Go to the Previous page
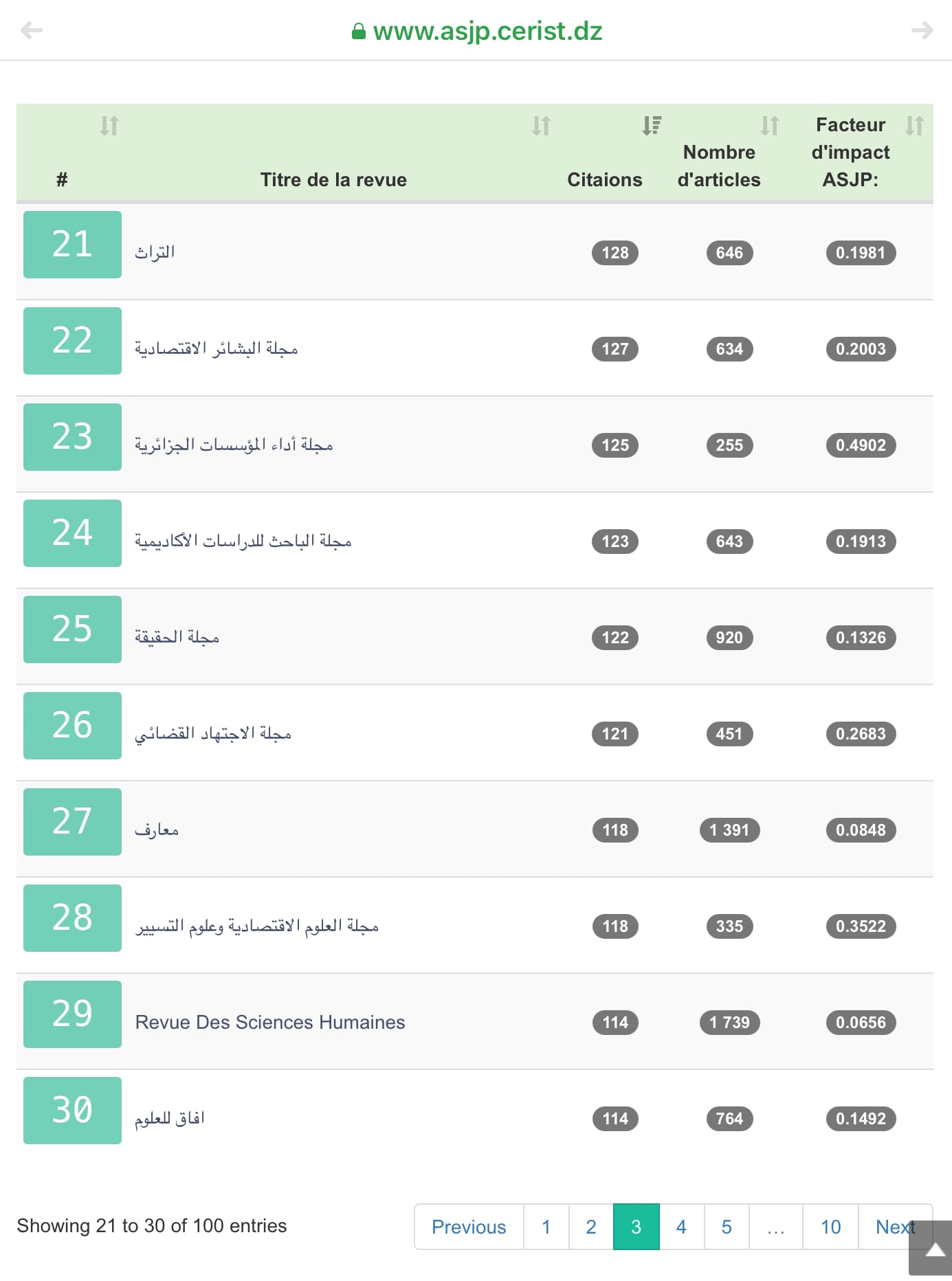The width and height of the screenshot is (952, 1281). click(x=469, y=1227)
